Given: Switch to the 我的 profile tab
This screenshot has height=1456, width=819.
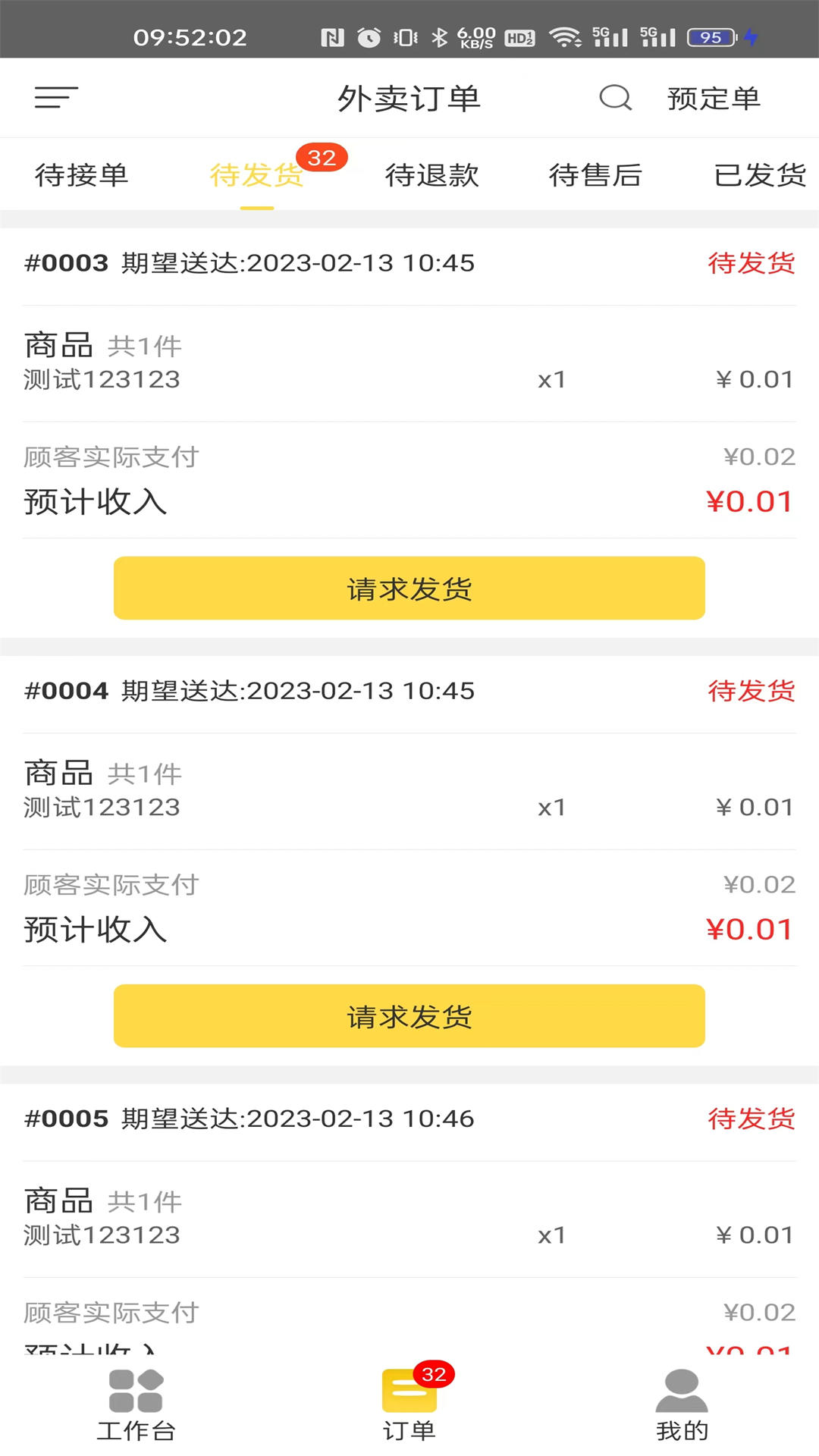Looking at the screenshot, I should click(x=682, y=1406).
